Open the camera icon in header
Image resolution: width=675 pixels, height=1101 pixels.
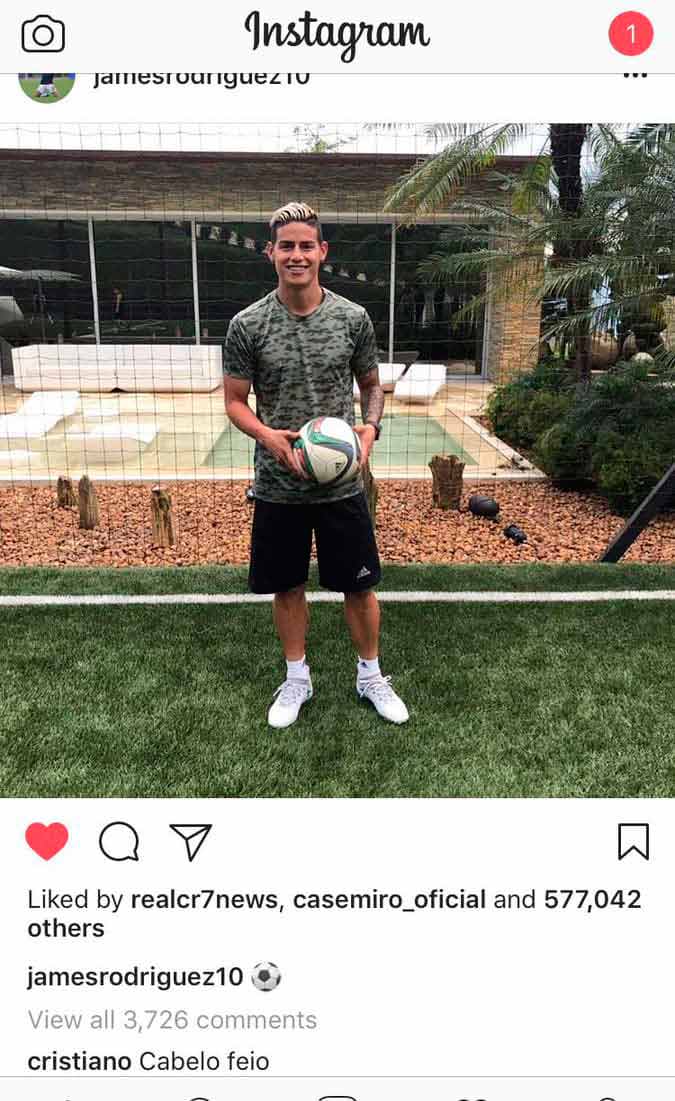pyautogui.click(x=43, y=34)
